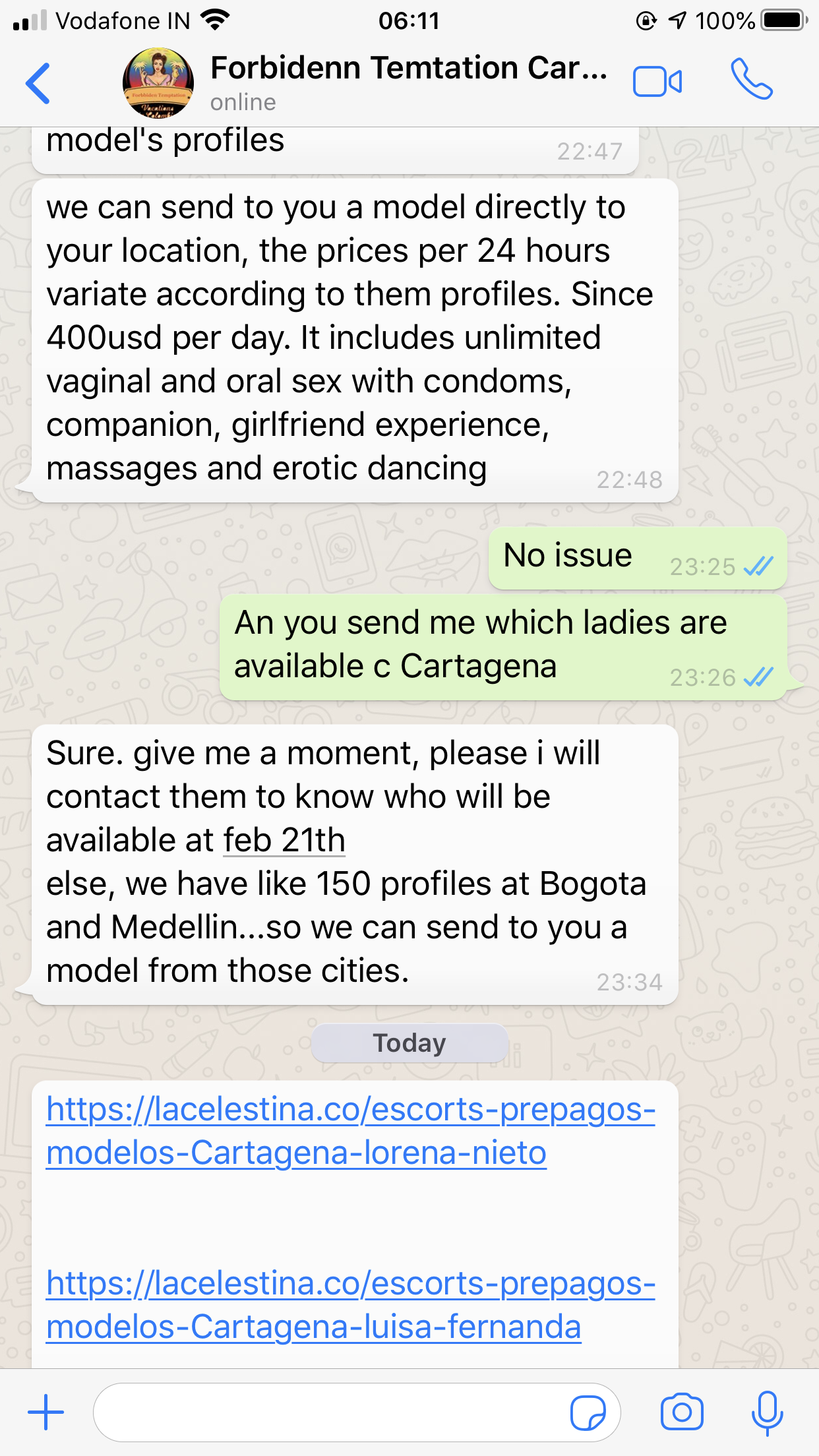
Task: Start a voice call with this contact
Action: pos(751,80)
